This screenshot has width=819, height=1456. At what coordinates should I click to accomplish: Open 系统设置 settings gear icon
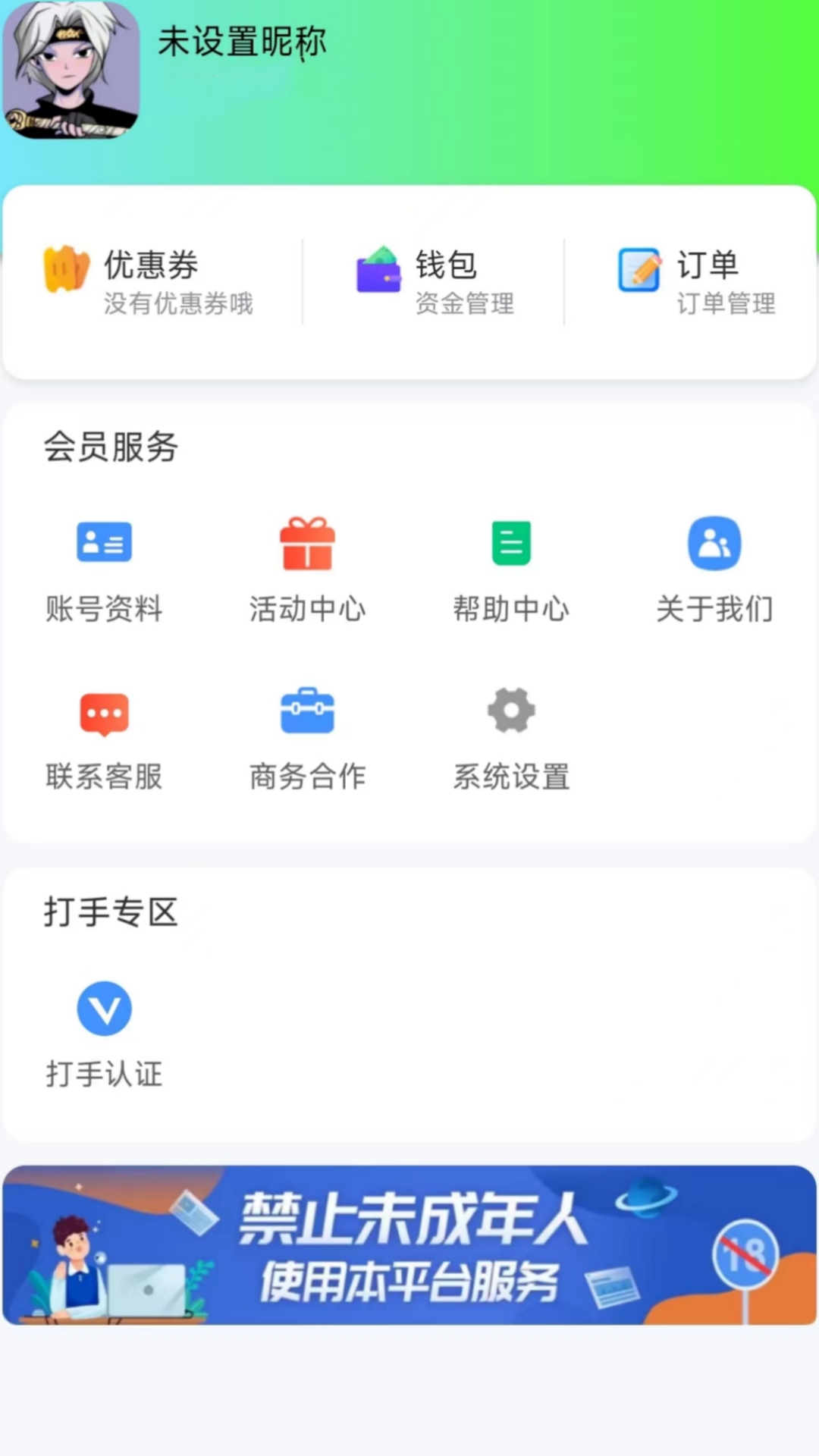click(x=510, y=711)
